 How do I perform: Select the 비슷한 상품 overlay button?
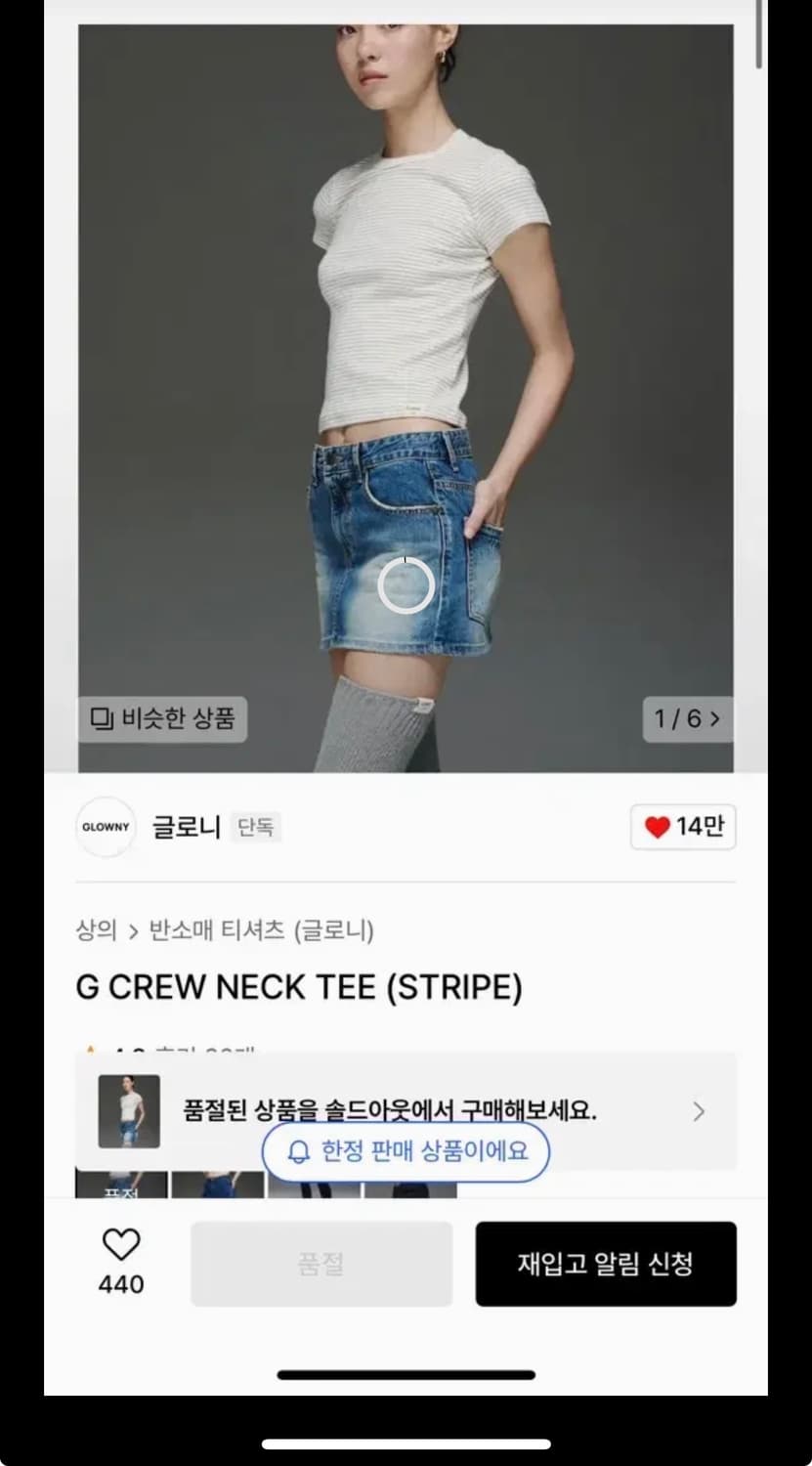pyautogui.click(x=162, y=718)
